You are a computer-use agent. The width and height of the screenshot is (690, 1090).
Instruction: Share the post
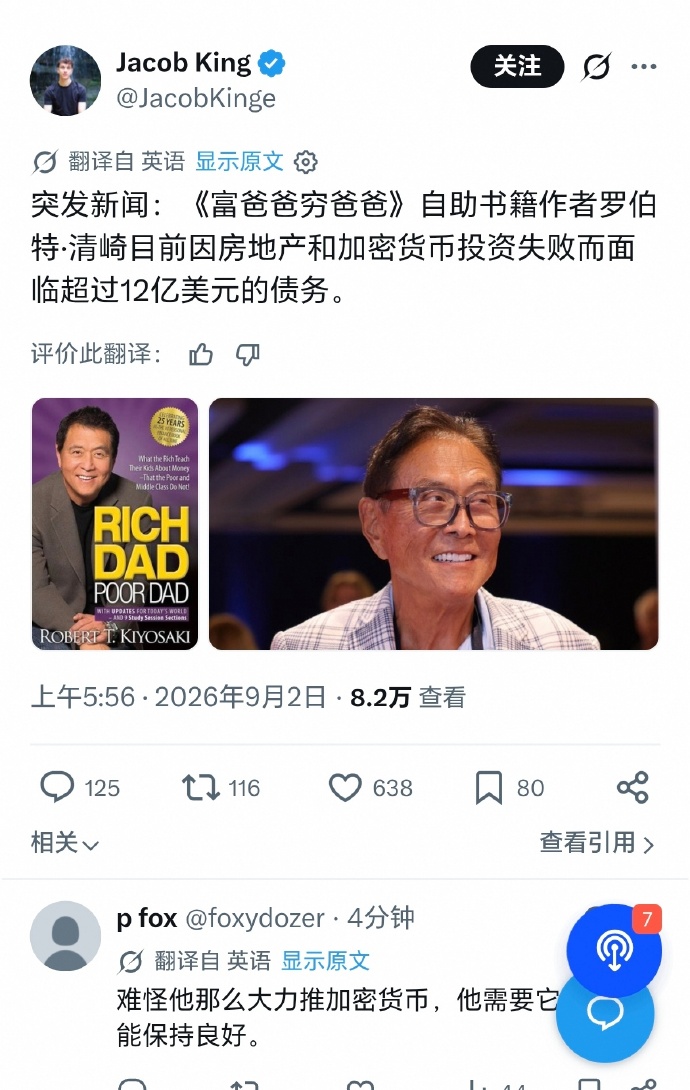(x=632, y=788)
